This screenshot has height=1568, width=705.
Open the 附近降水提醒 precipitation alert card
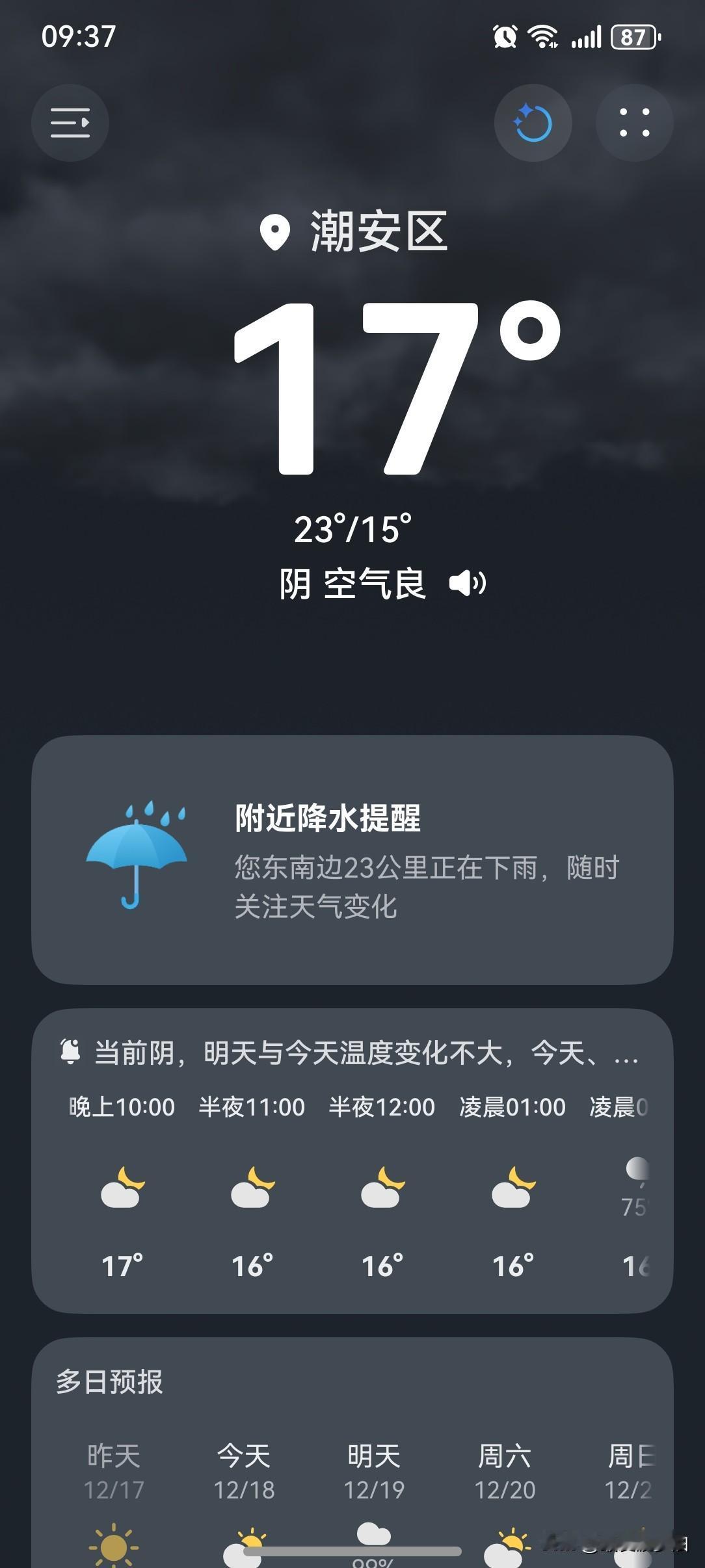(x=351, y=865)
